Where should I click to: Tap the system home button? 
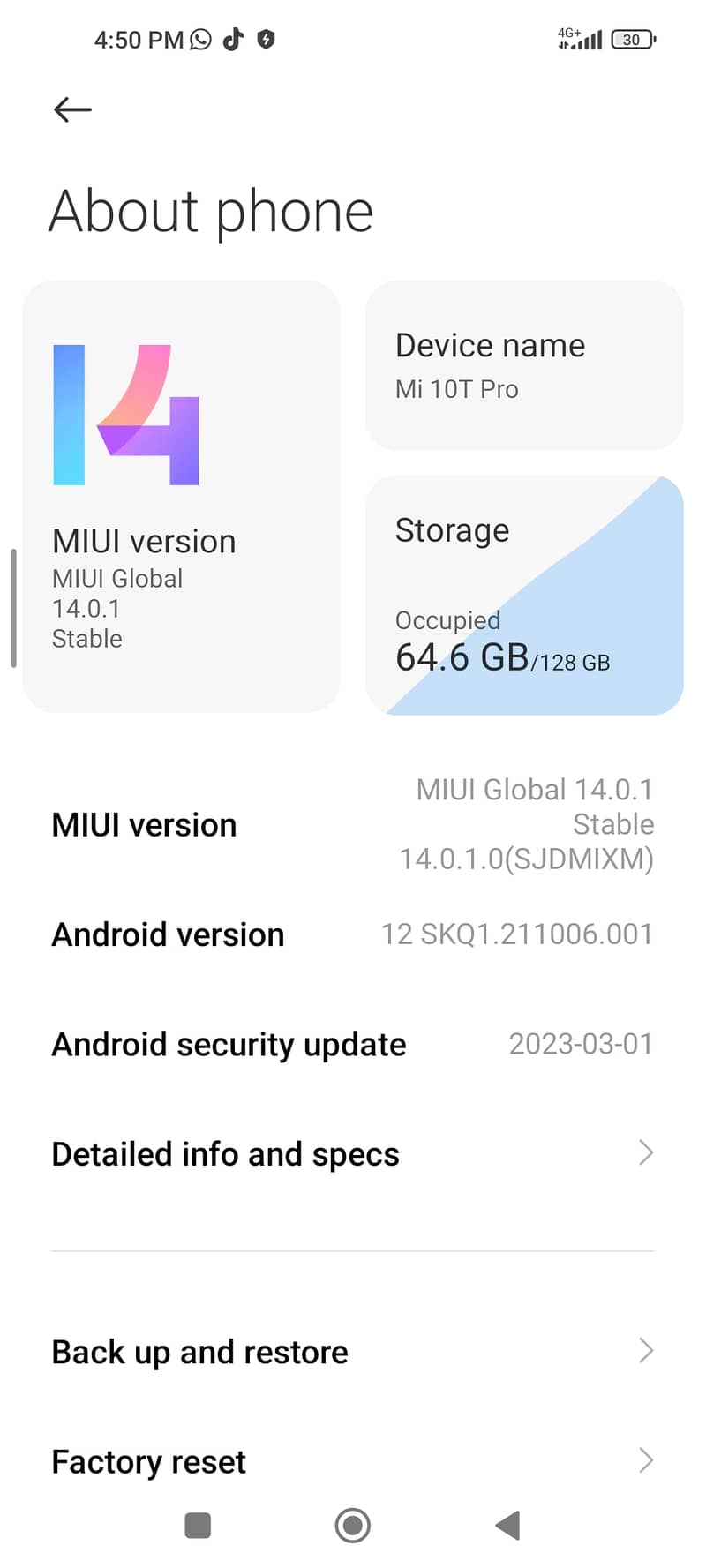point(353,1525)
